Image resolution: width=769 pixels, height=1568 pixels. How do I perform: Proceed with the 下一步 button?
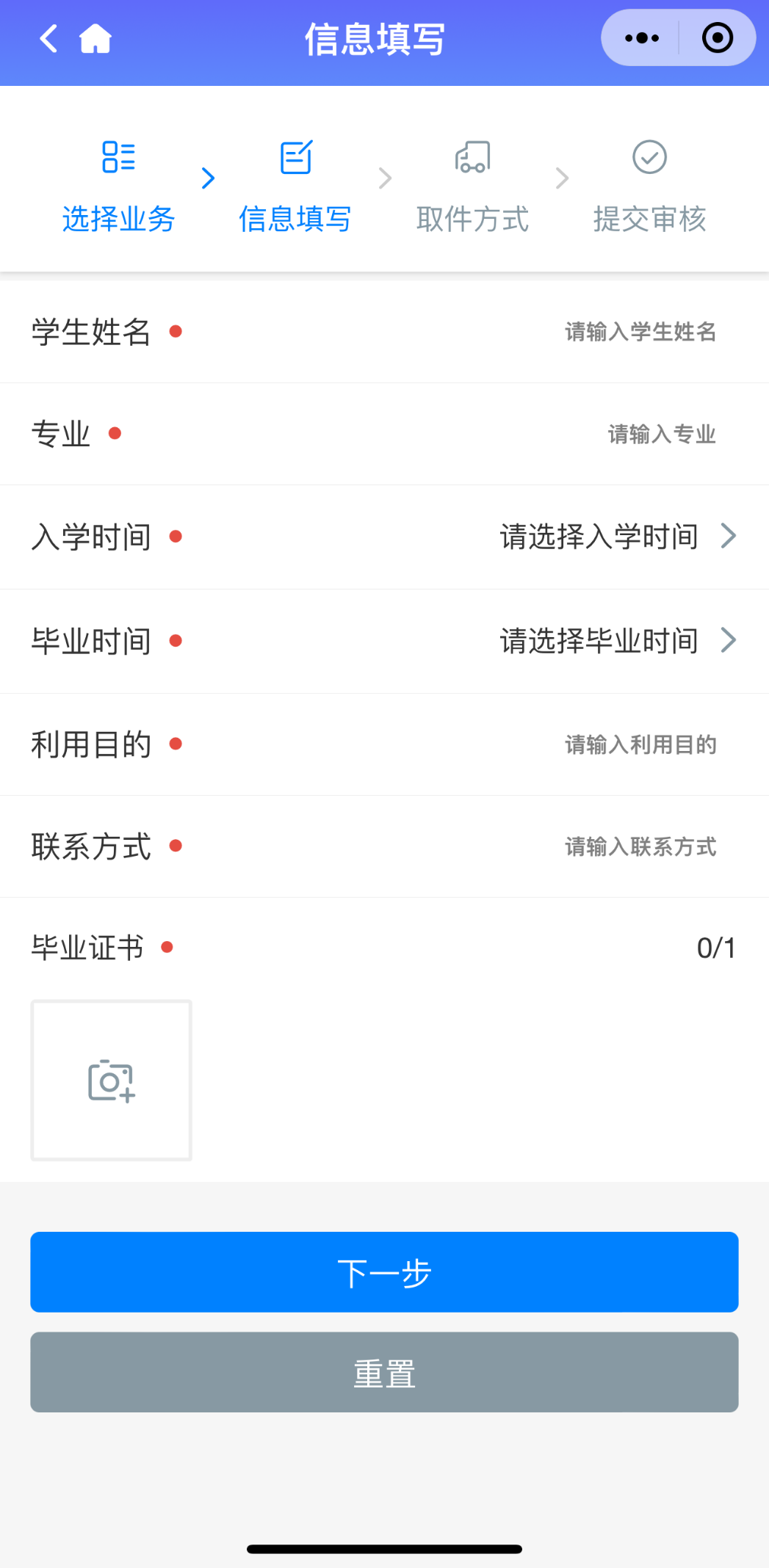pyautogui.click(x=384, y=1272)
